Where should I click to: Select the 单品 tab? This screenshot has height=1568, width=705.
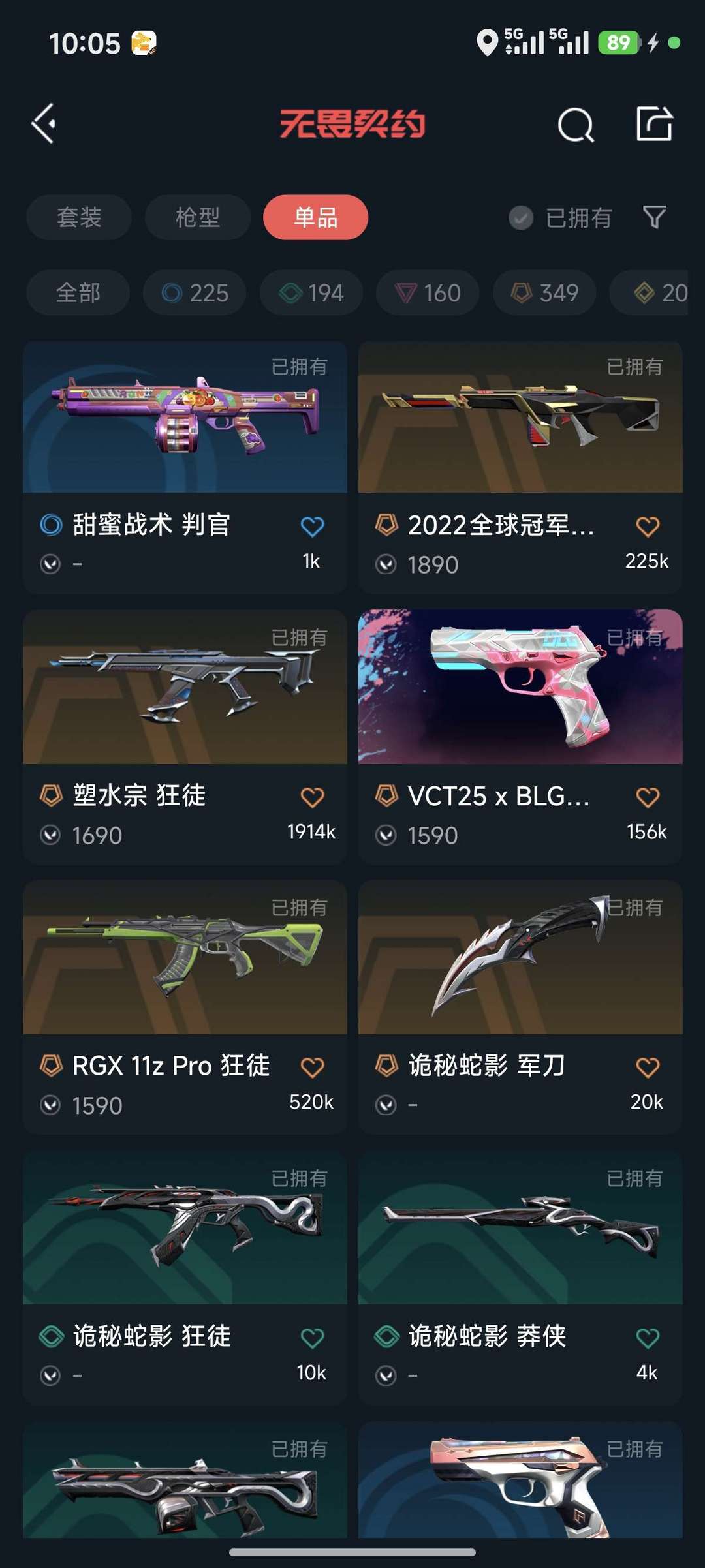tap(315, 217)
